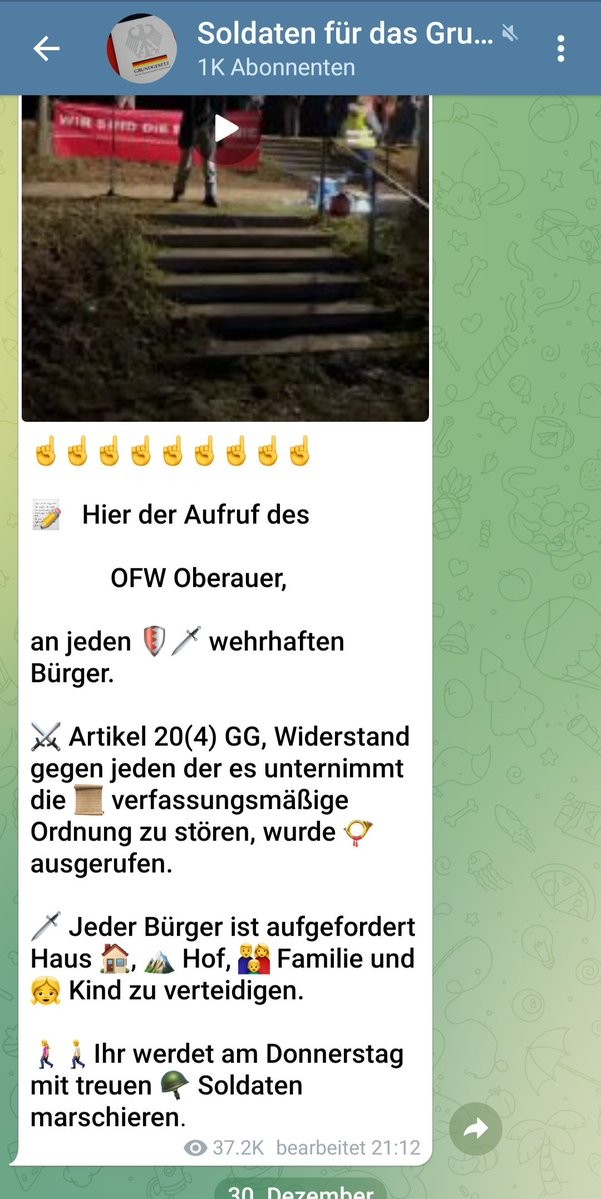Play the video in the post
The height and width of the screenshot is (1199, 601).
tap(226, 128)
